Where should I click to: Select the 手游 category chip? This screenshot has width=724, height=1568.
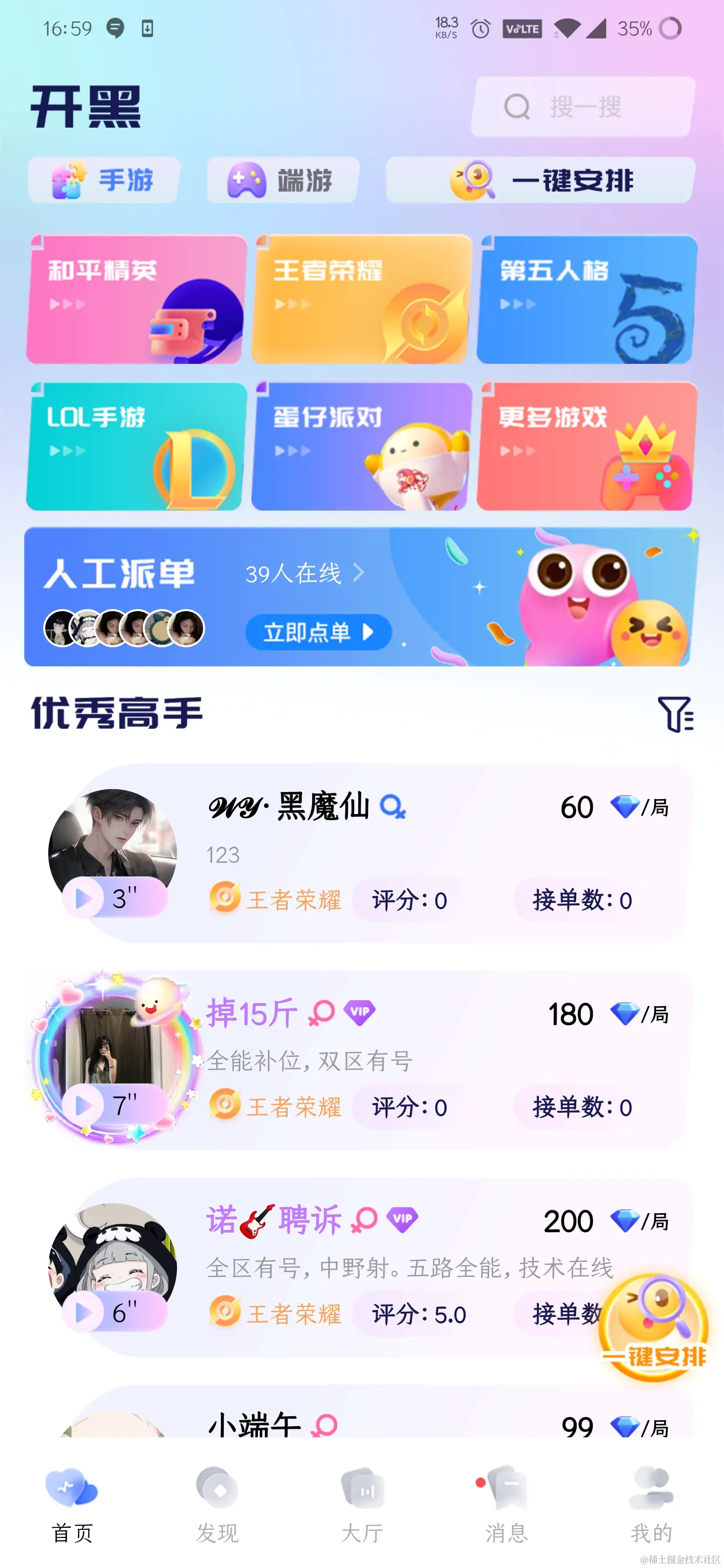point(104,180)
